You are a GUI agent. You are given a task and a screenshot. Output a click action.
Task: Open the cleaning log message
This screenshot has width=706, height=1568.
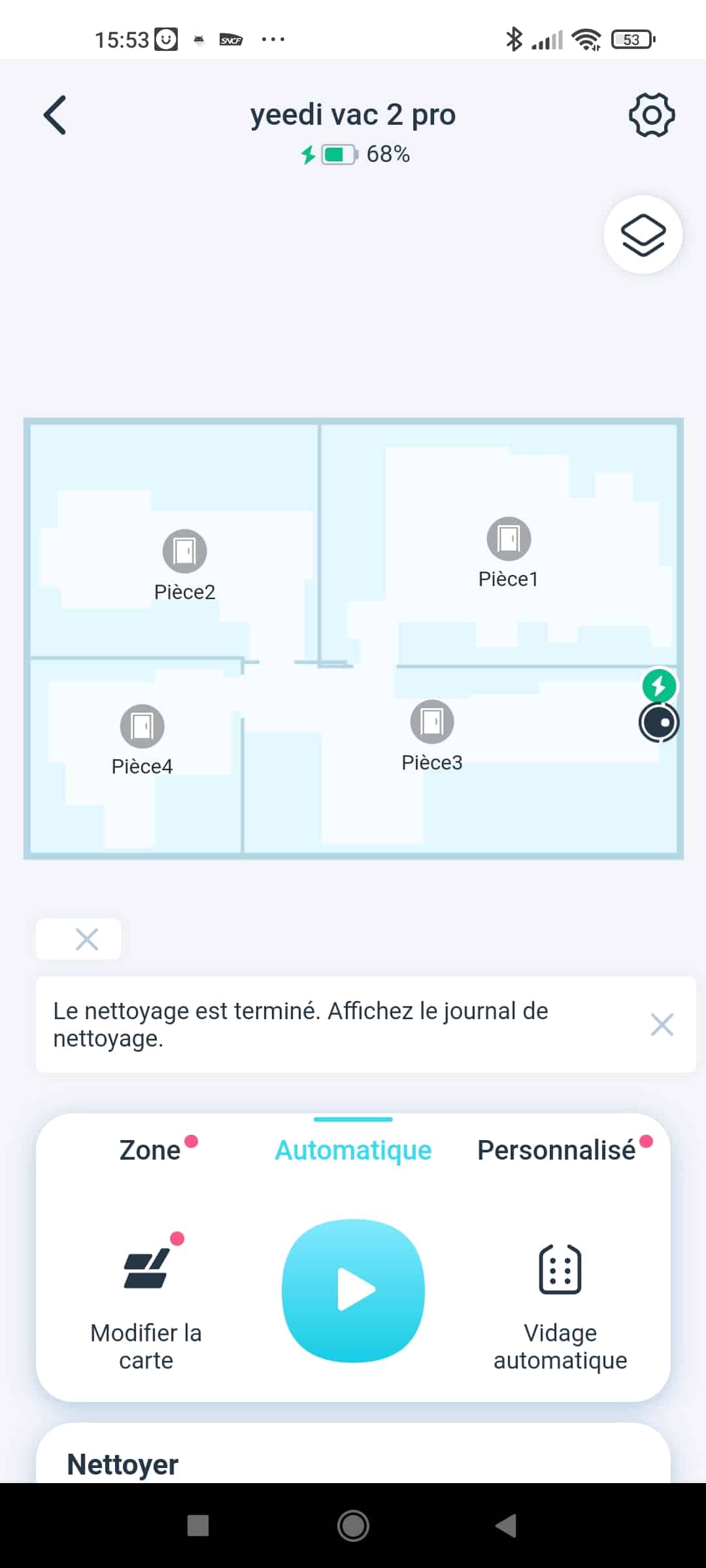click(301, 1024)
